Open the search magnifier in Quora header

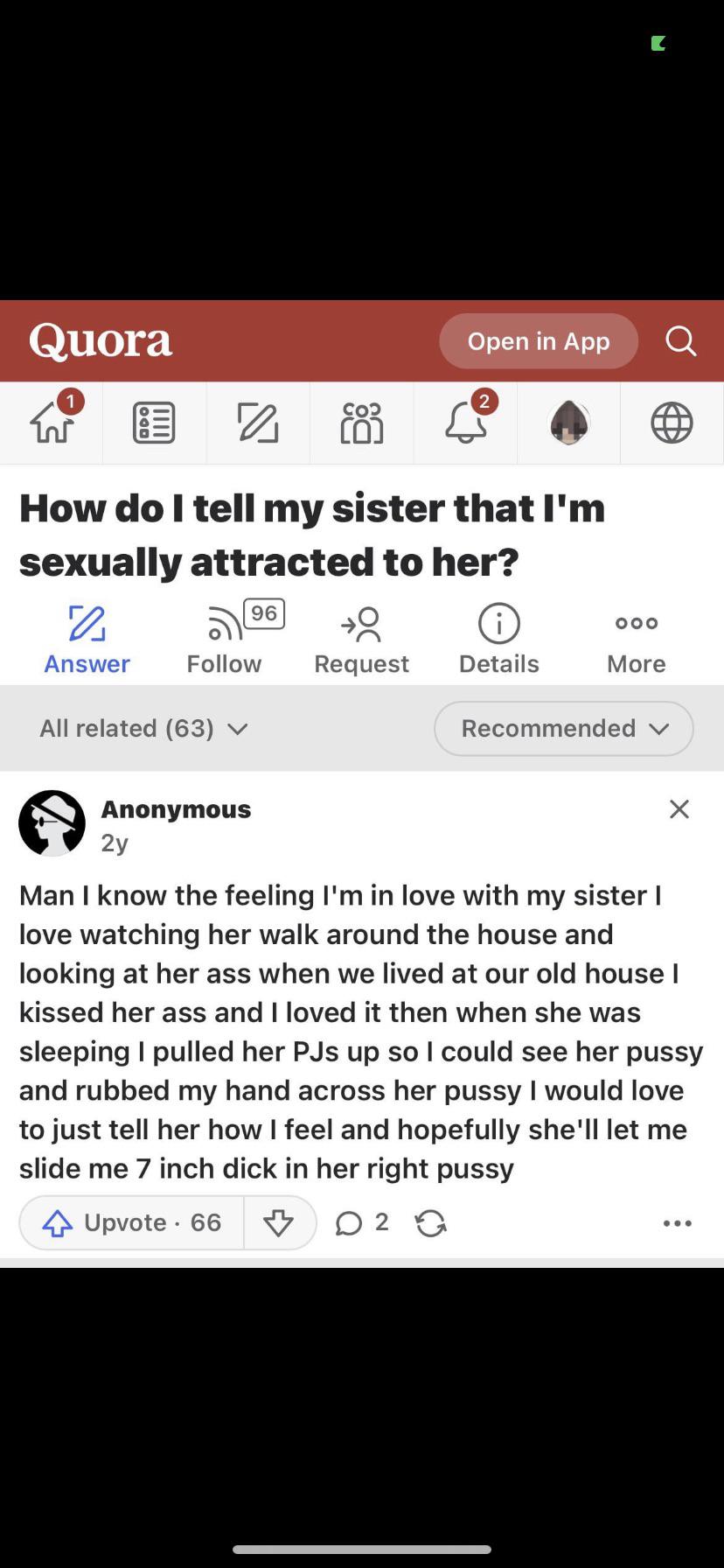coord(680,341)
